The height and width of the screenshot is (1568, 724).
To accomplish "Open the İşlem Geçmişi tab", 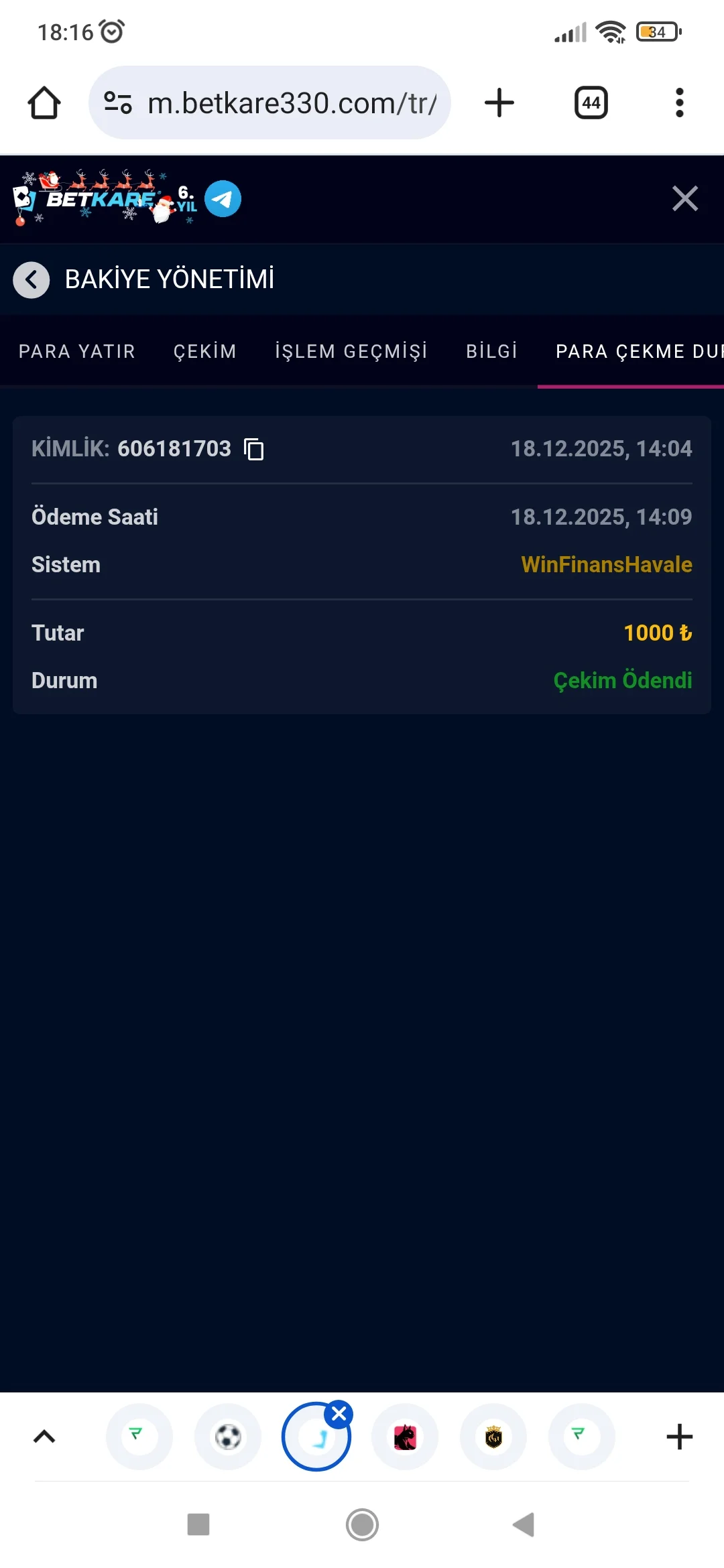I will coord(351,351).
